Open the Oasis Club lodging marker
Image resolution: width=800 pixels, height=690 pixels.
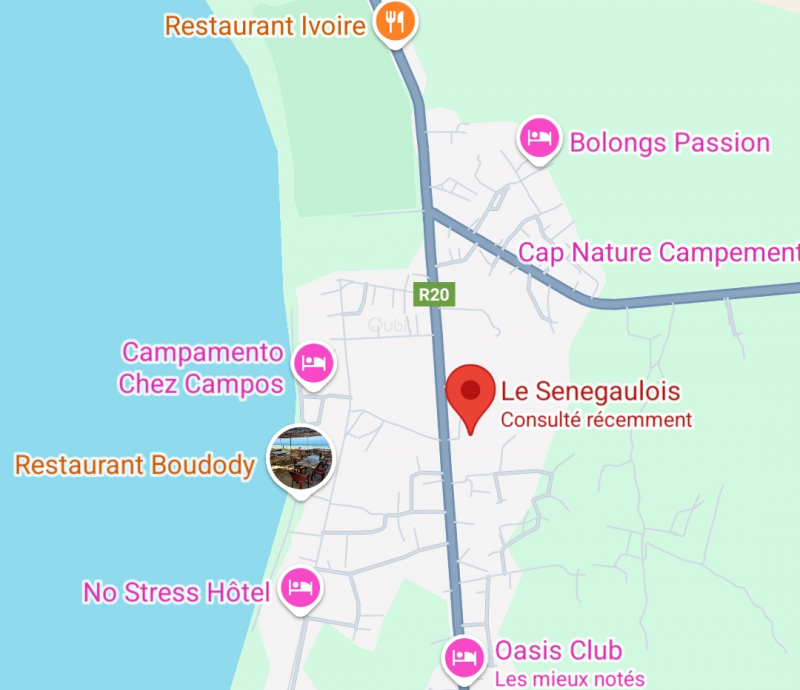coord(463,655)
